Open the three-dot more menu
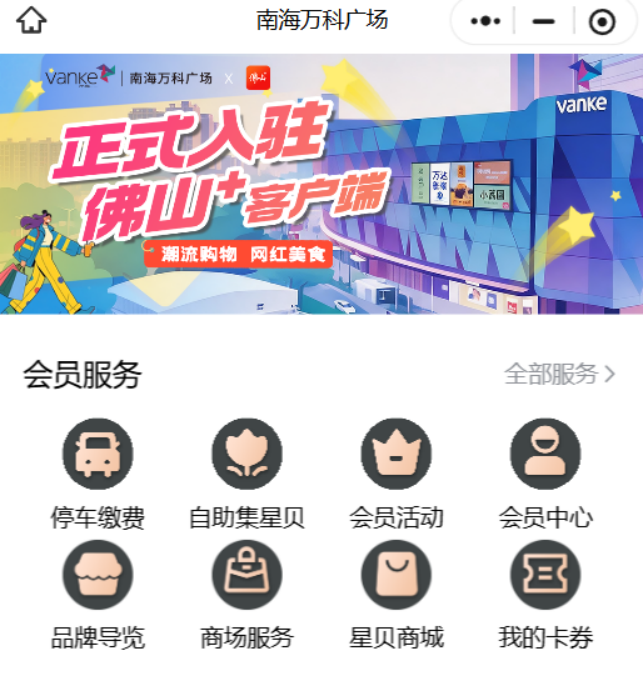 [x=485, y=22]
